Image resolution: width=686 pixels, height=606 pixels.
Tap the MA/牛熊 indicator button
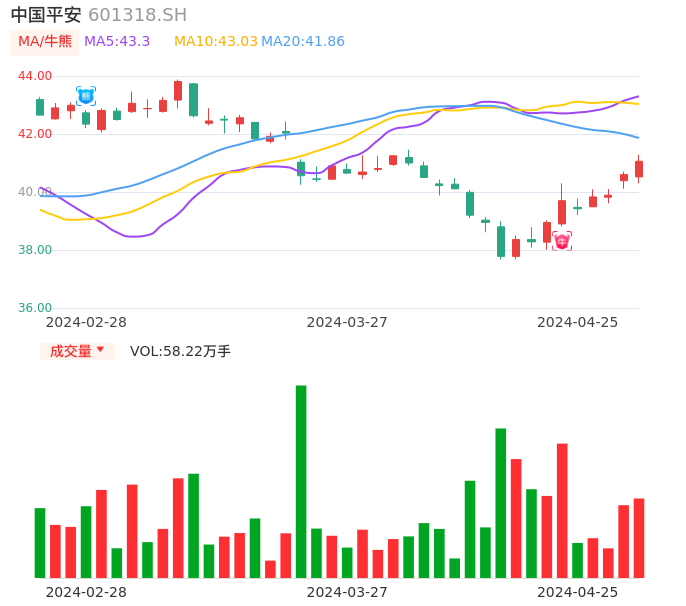point(44,42)
